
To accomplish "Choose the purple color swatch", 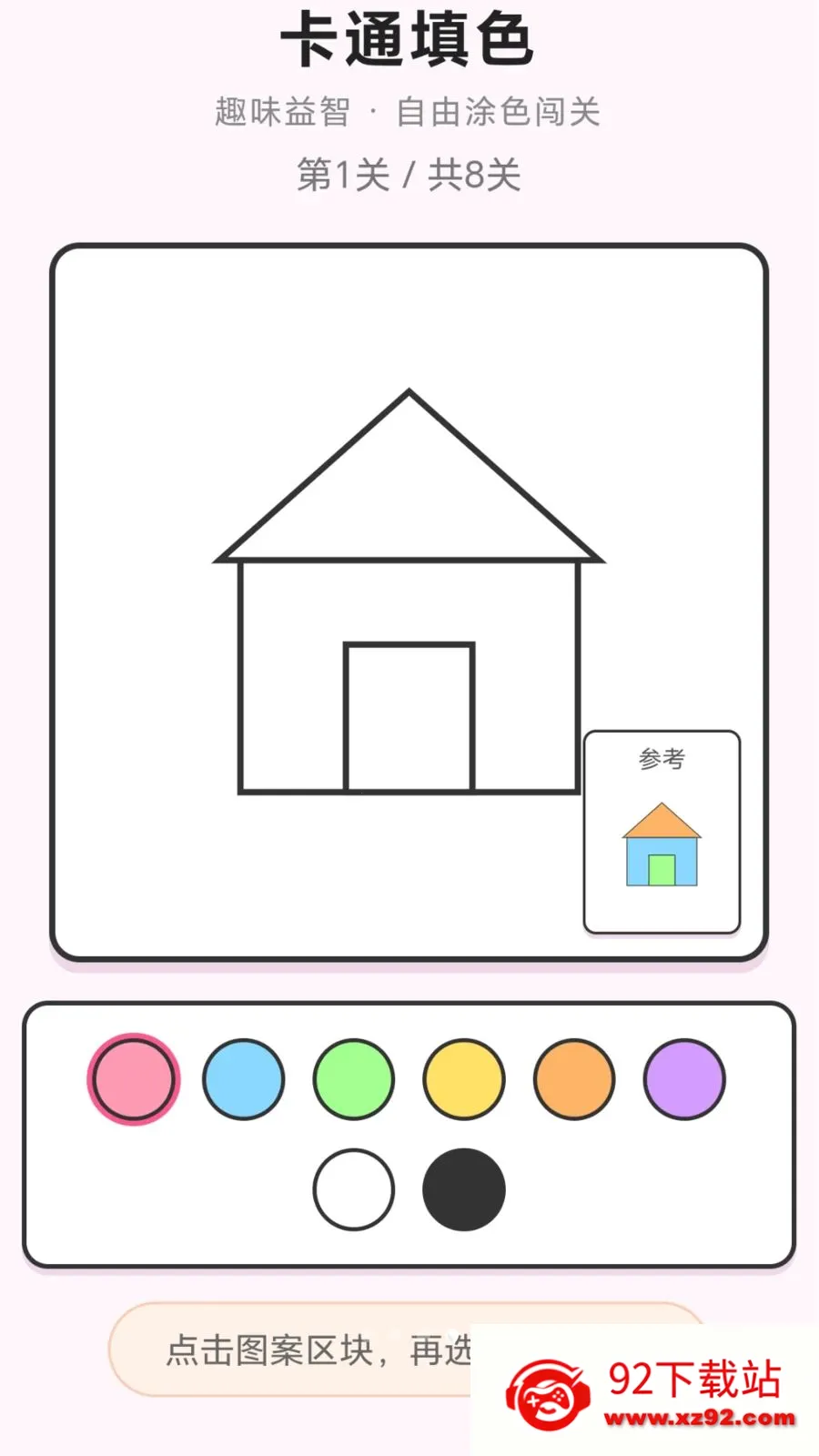I will [684, 1079].
